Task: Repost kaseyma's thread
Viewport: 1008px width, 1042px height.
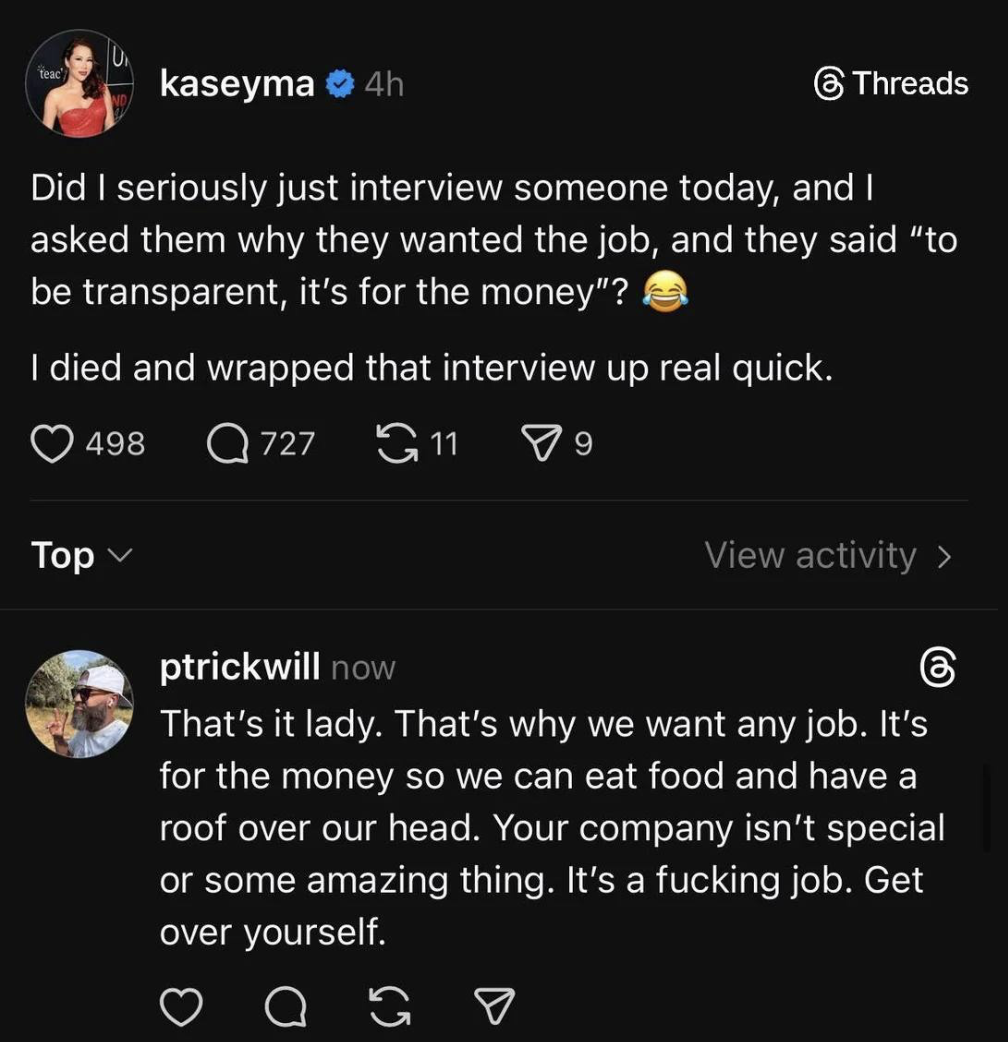Action: [398, 442]
